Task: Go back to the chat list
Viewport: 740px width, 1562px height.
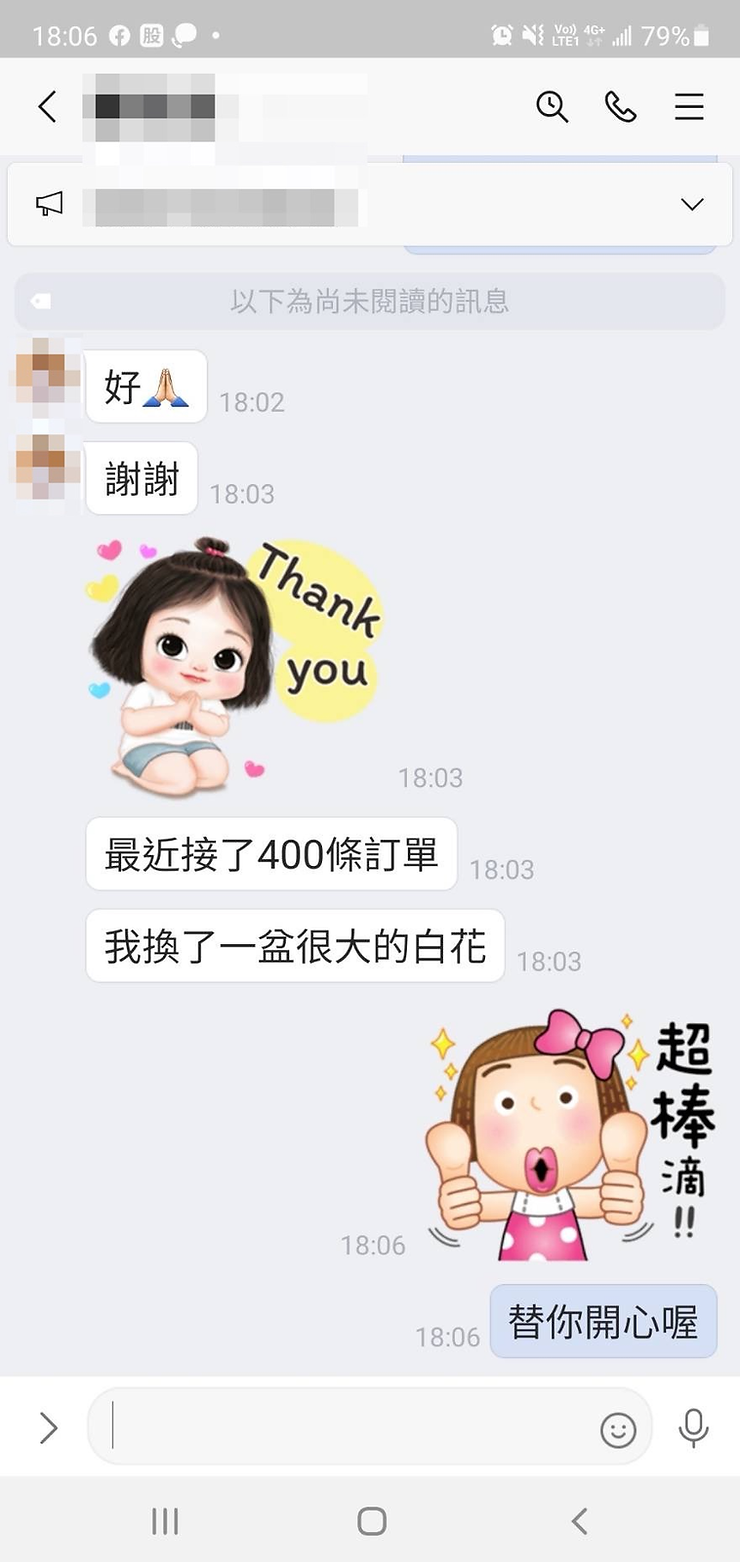Action: coord(47,106)
